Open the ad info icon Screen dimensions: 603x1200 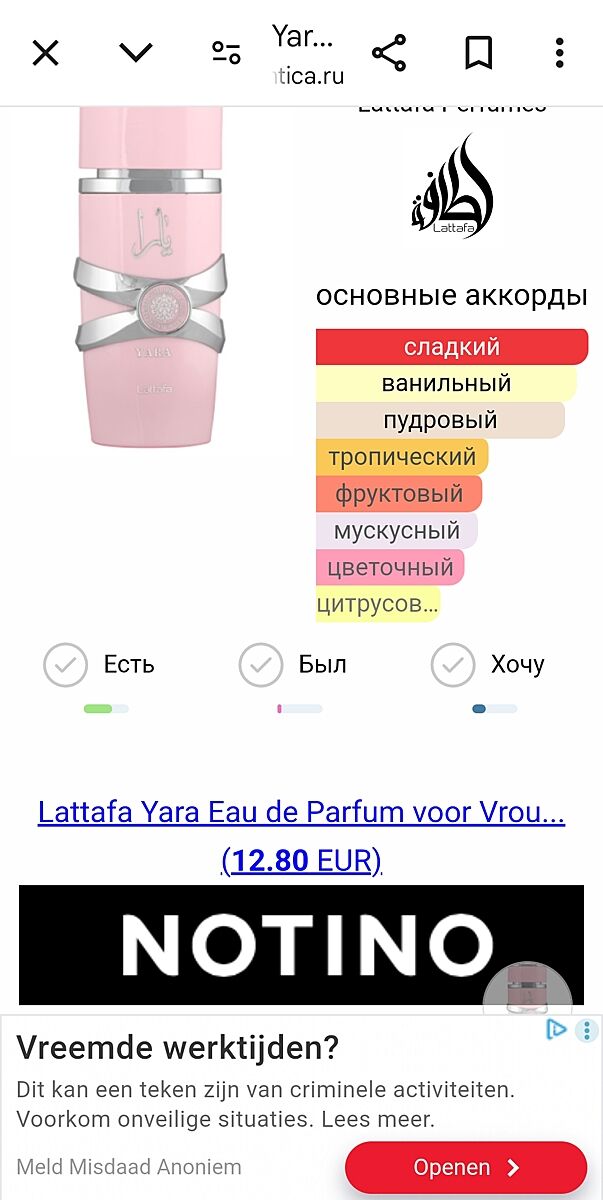[x=557, y=1029]
